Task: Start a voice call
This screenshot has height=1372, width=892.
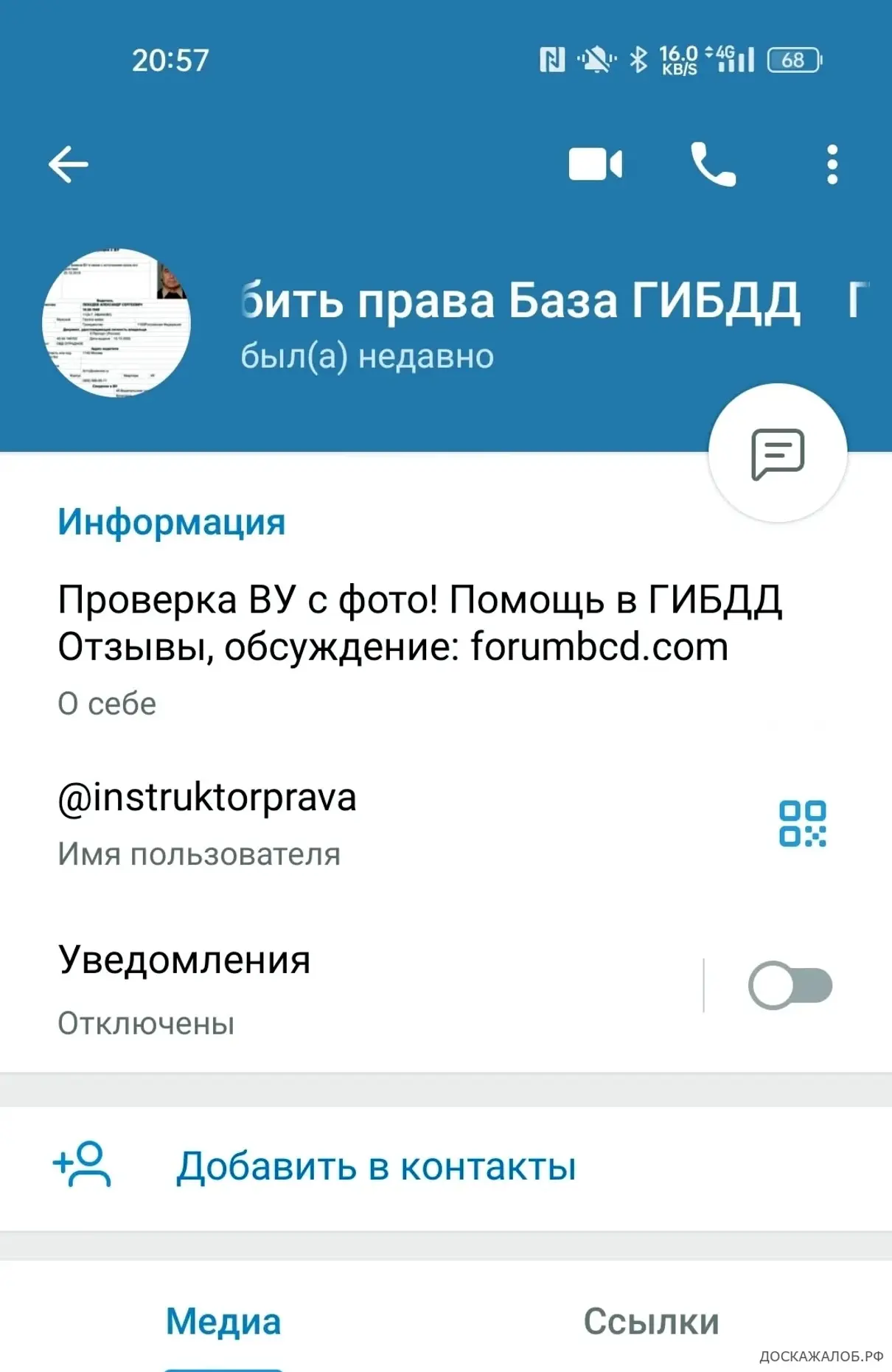Action: 713,164
